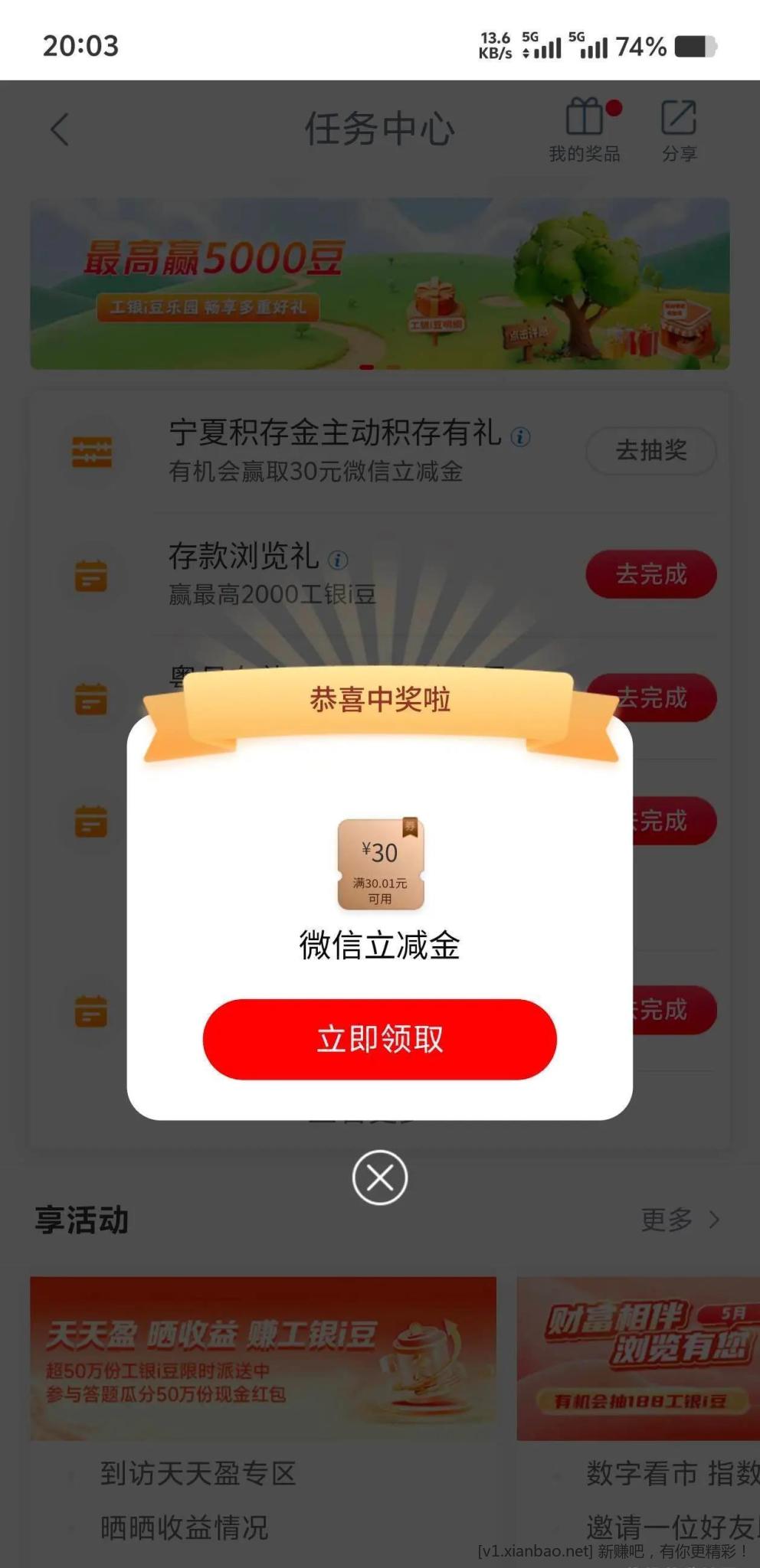Screen dimensions: 760x1568
Task: Show info for 存款浏览礼
Action: 338,560
